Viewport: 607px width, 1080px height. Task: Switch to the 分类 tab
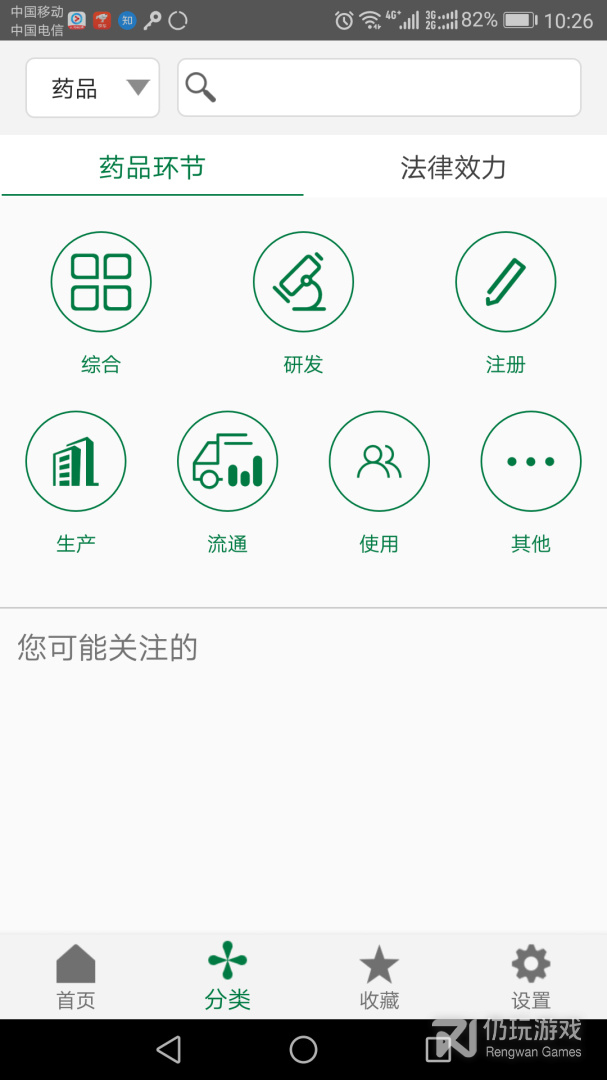point(227,976)
